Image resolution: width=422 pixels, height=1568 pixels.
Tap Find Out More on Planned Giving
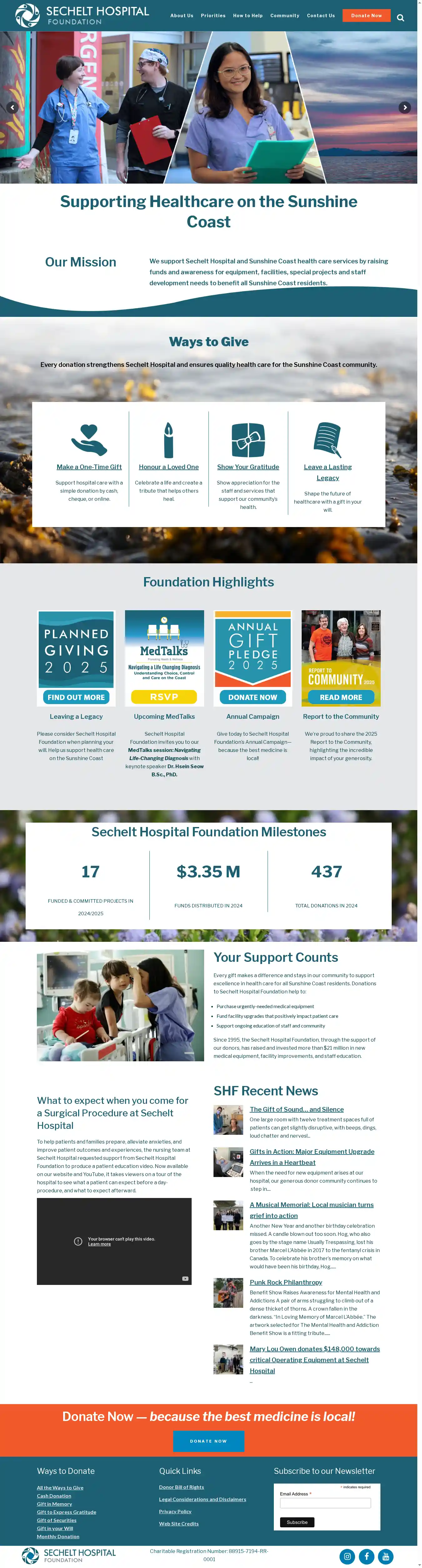[76, 697]
